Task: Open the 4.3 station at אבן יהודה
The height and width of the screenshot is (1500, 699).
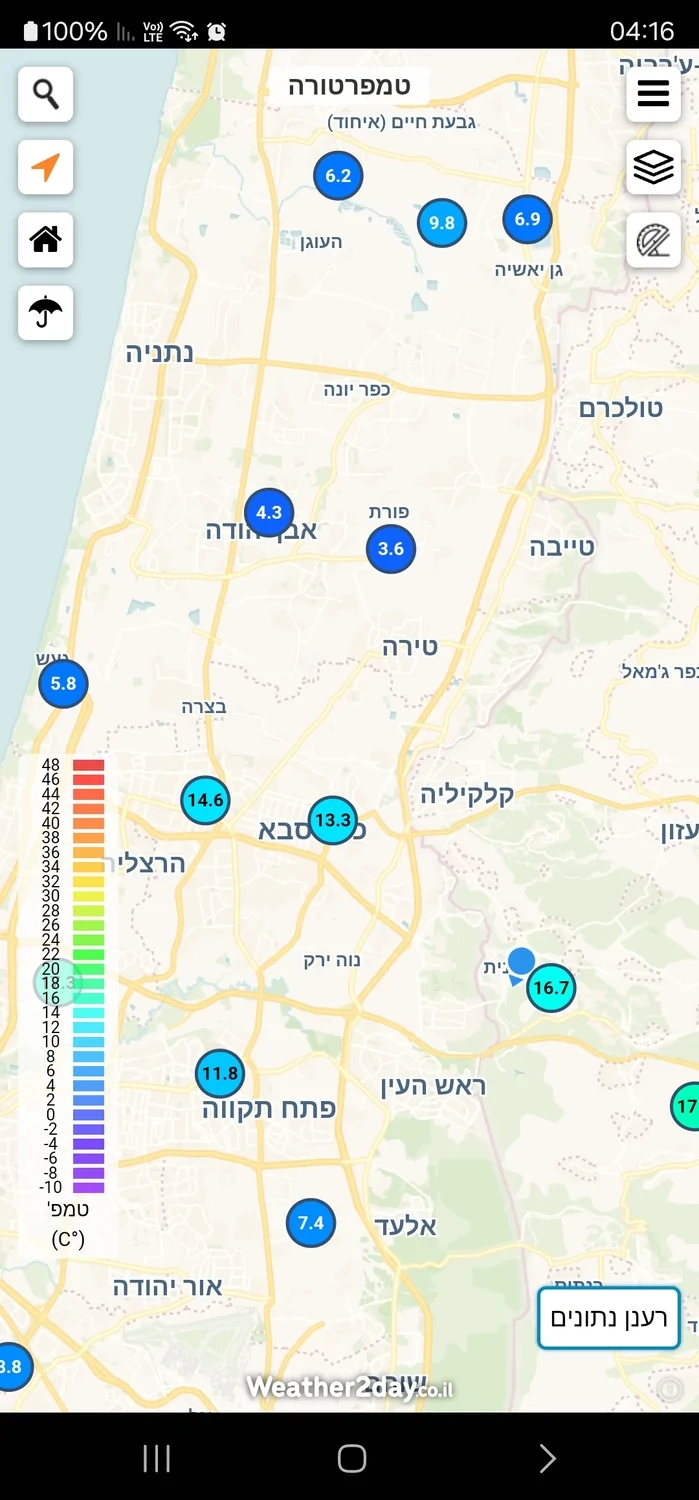Action: [x=269, y=513]
